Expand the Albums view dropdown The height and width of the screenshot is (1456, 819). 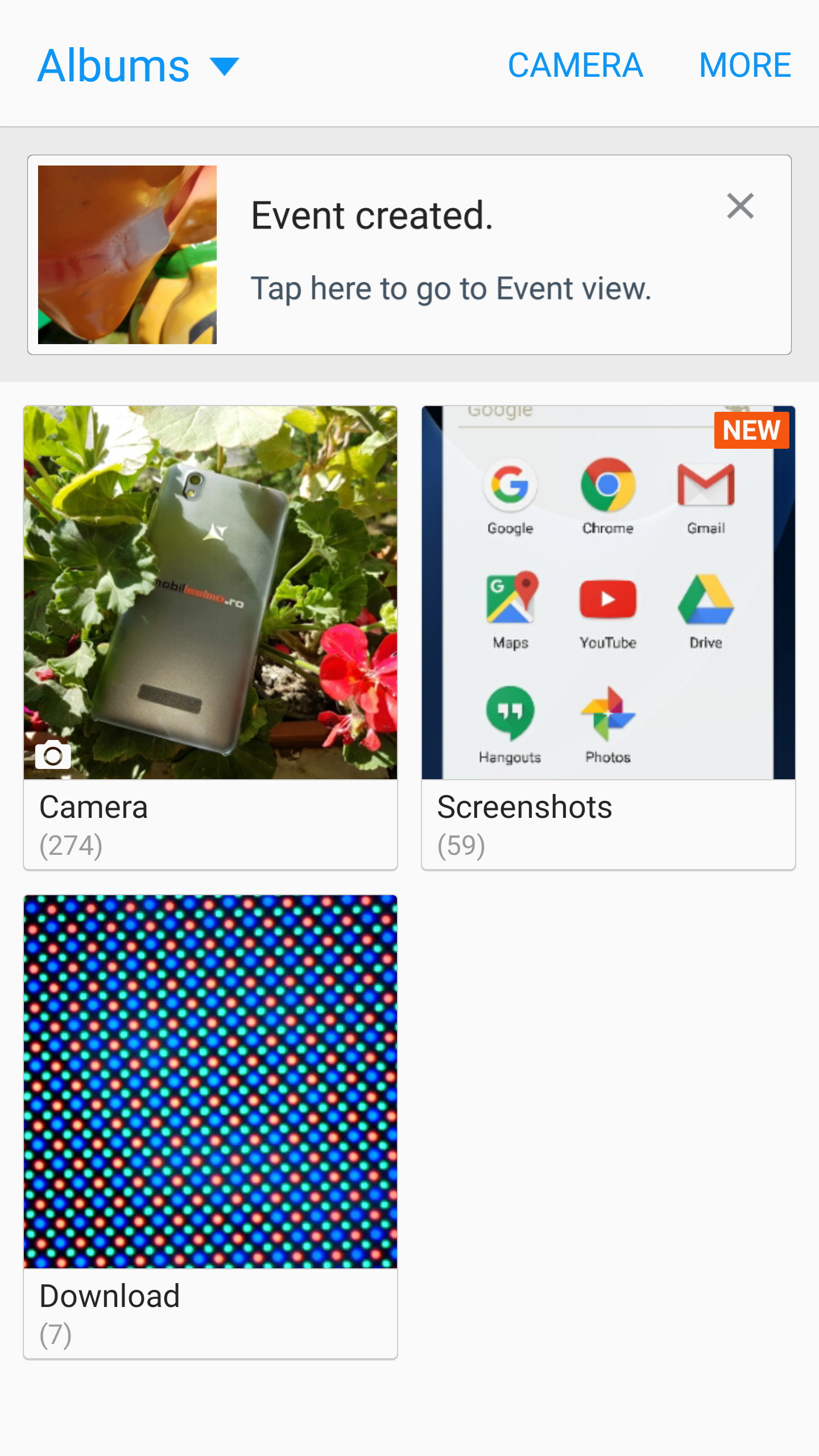pyautogui.click(x=138, y=66)
